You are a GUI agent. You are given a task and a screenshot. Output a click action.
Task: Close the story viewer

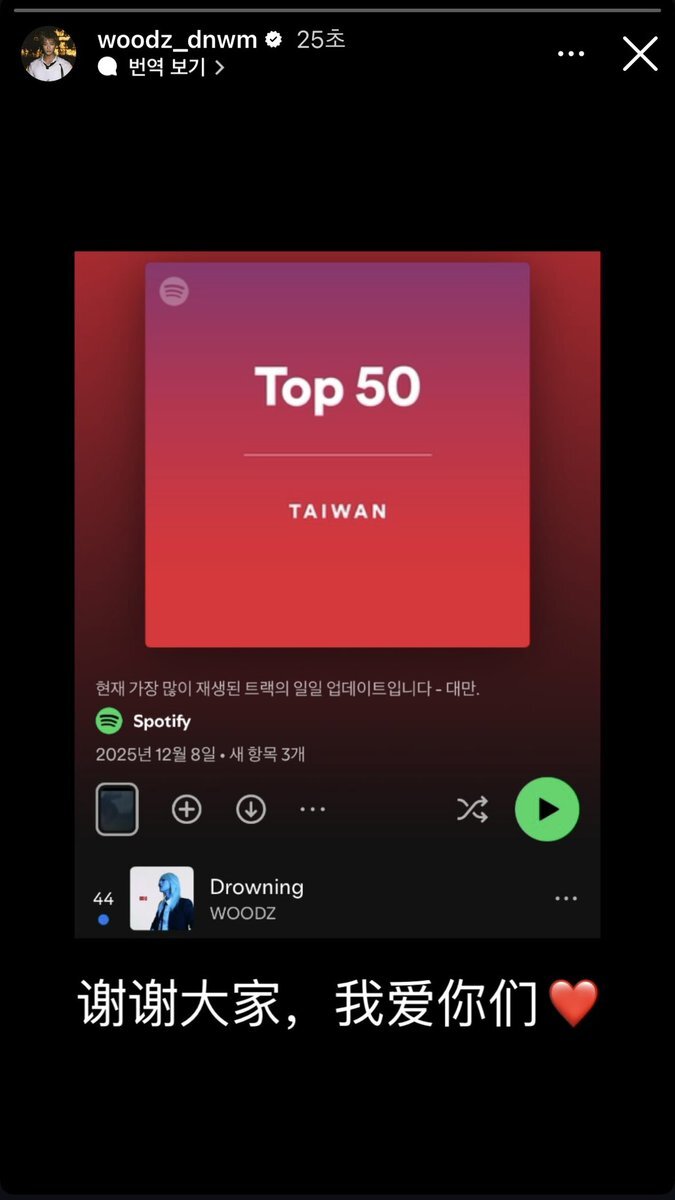coord(640,54)
